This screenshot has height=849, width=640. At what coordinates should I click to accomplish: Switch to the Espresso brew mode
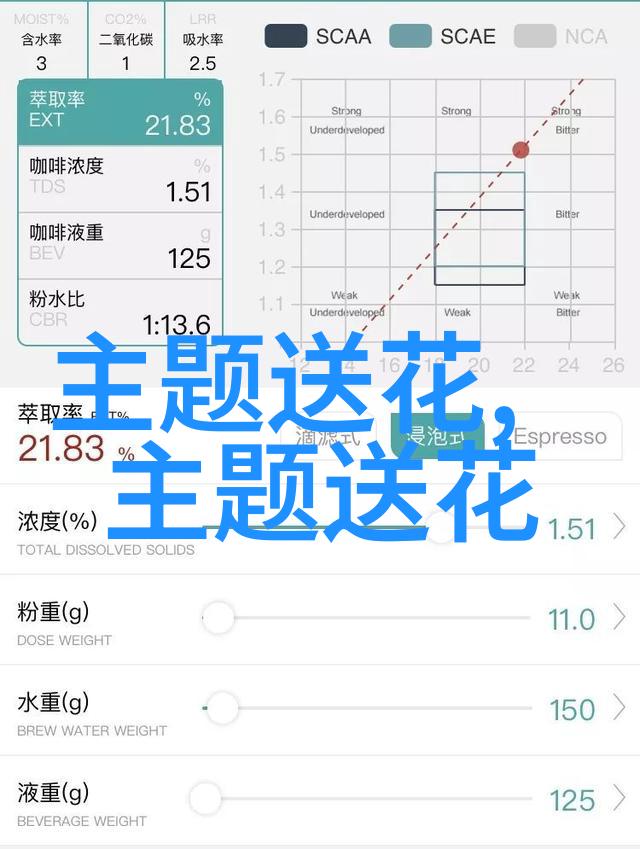pos(560,436)
